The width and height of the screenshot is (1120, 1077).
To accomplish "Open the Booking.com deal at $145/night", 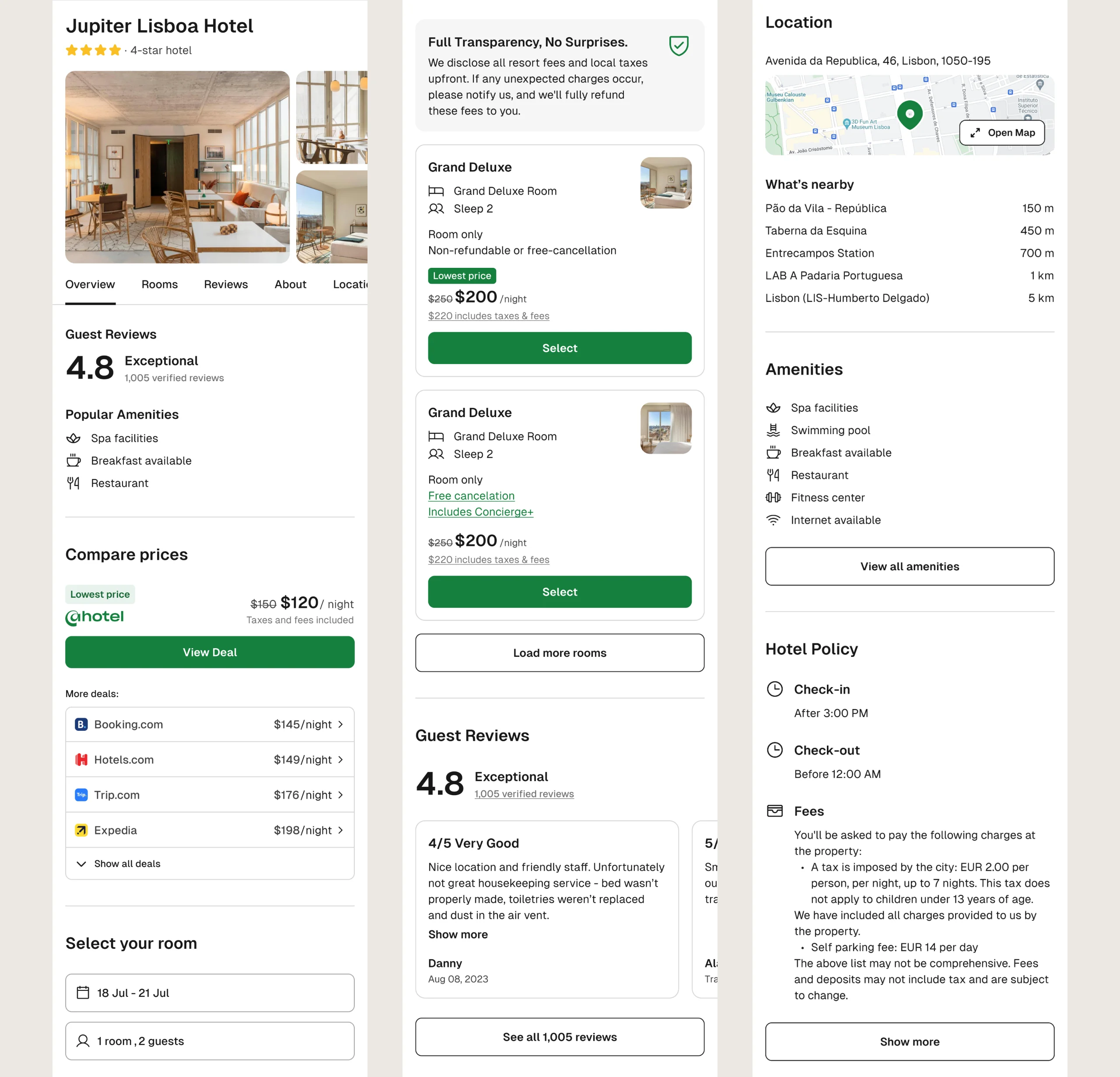I will pyautogui.click(x=210, y=724).
